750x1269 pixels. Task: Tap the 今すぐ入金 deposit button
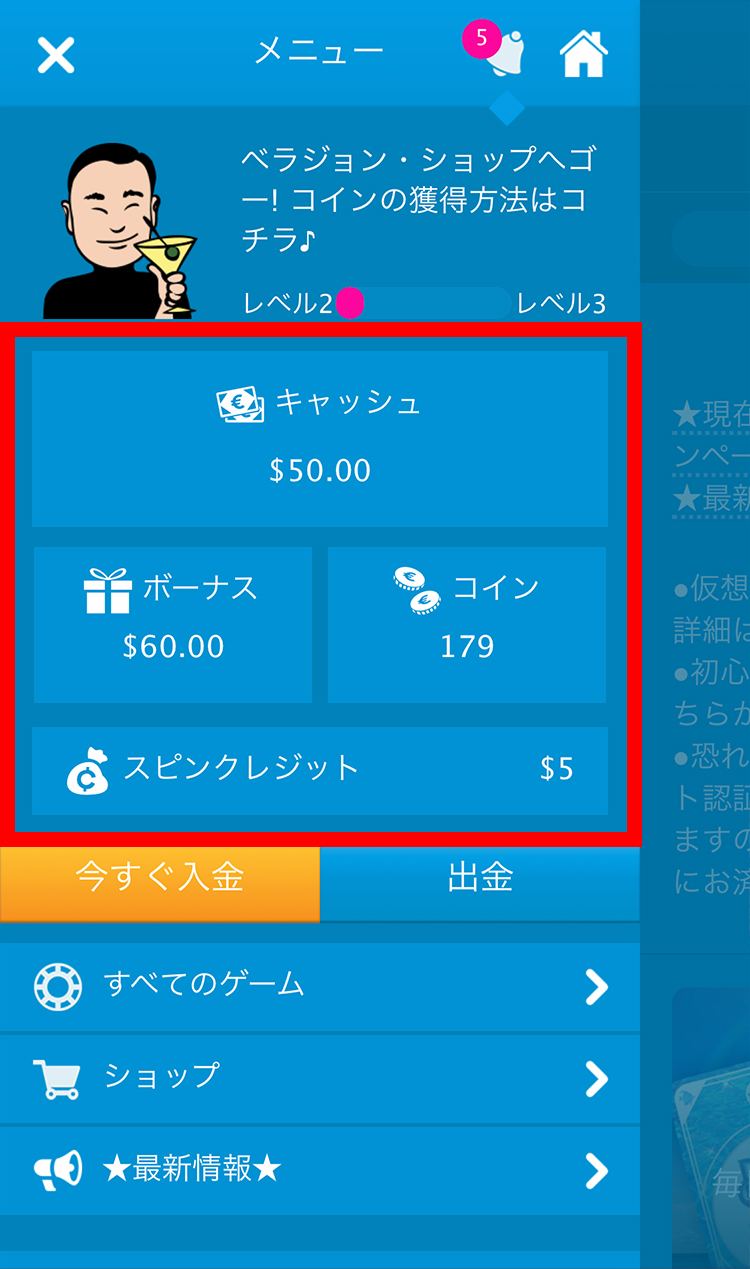(x=160, y=880)
